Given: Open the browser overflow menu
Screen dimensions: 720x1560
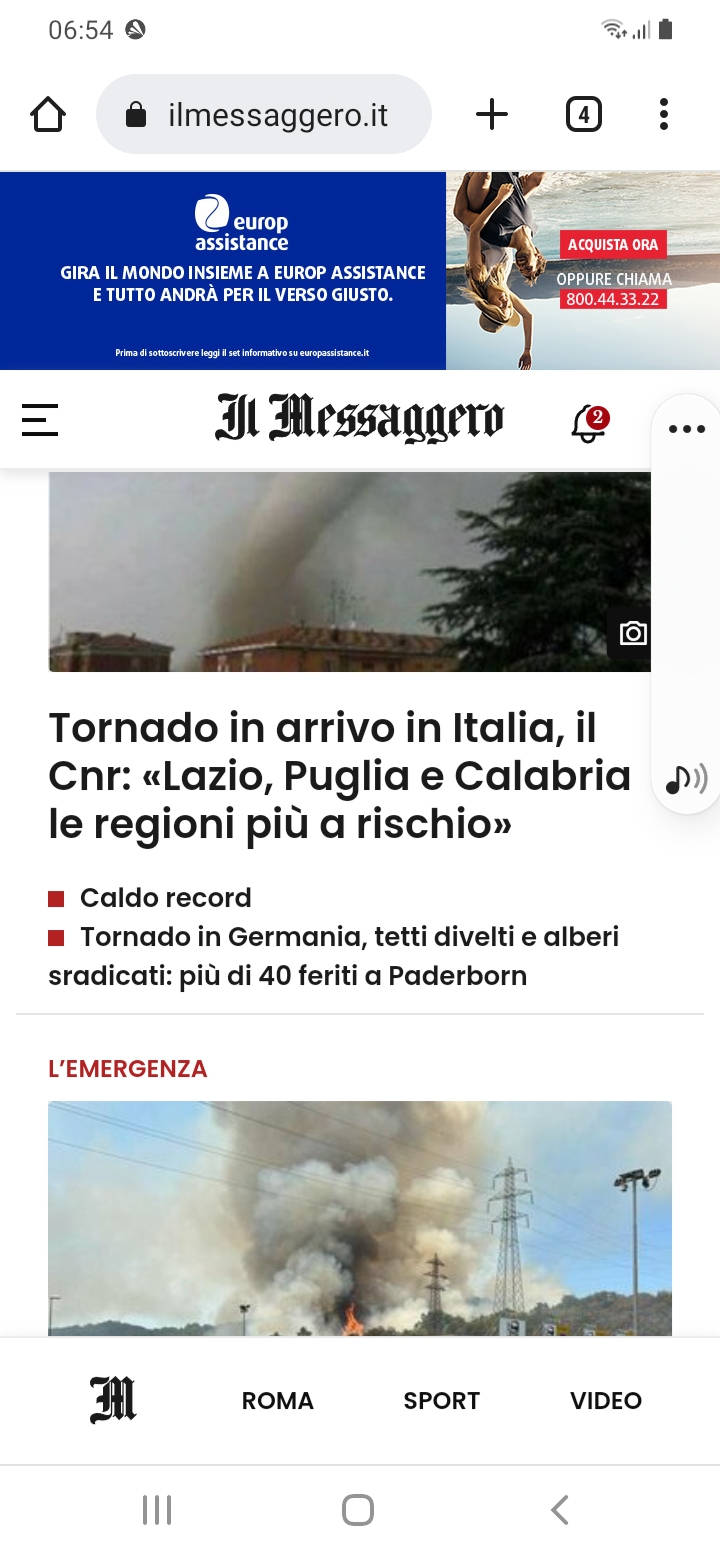Looking at the screenshot, I should click(664, 115).
